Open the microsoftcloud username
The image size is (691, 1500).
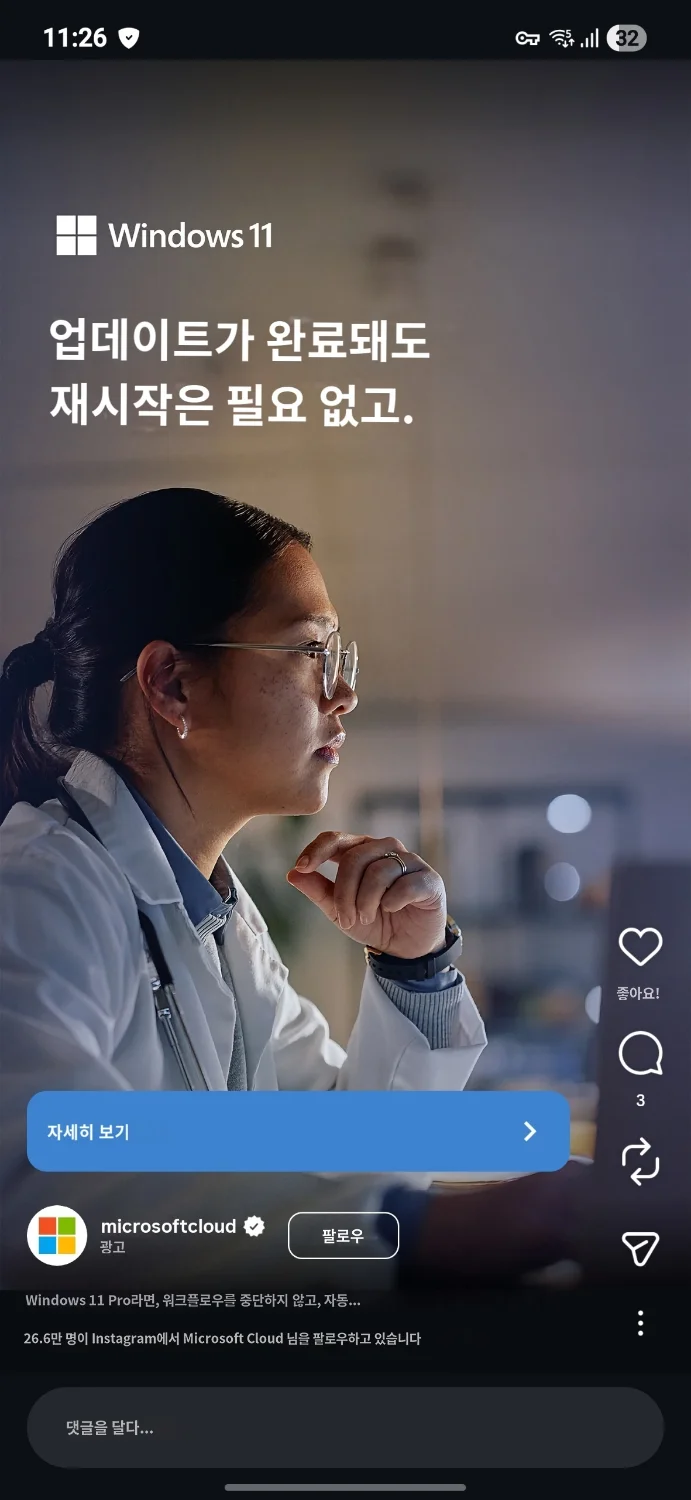pos(168,1226)
